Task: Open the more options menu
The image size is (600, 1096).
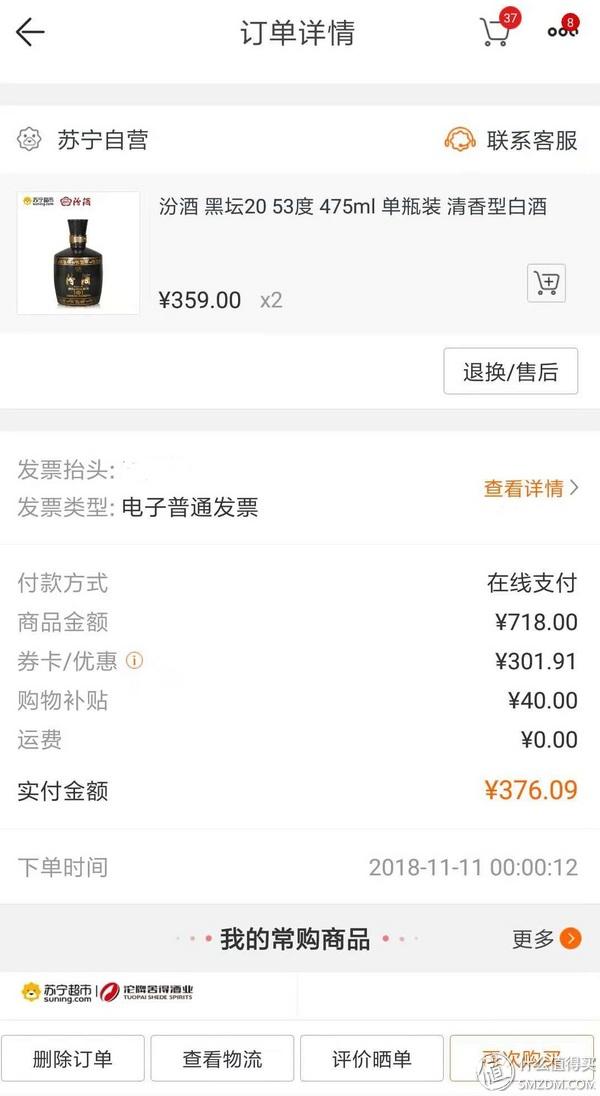Action: [x=562, y=31]
